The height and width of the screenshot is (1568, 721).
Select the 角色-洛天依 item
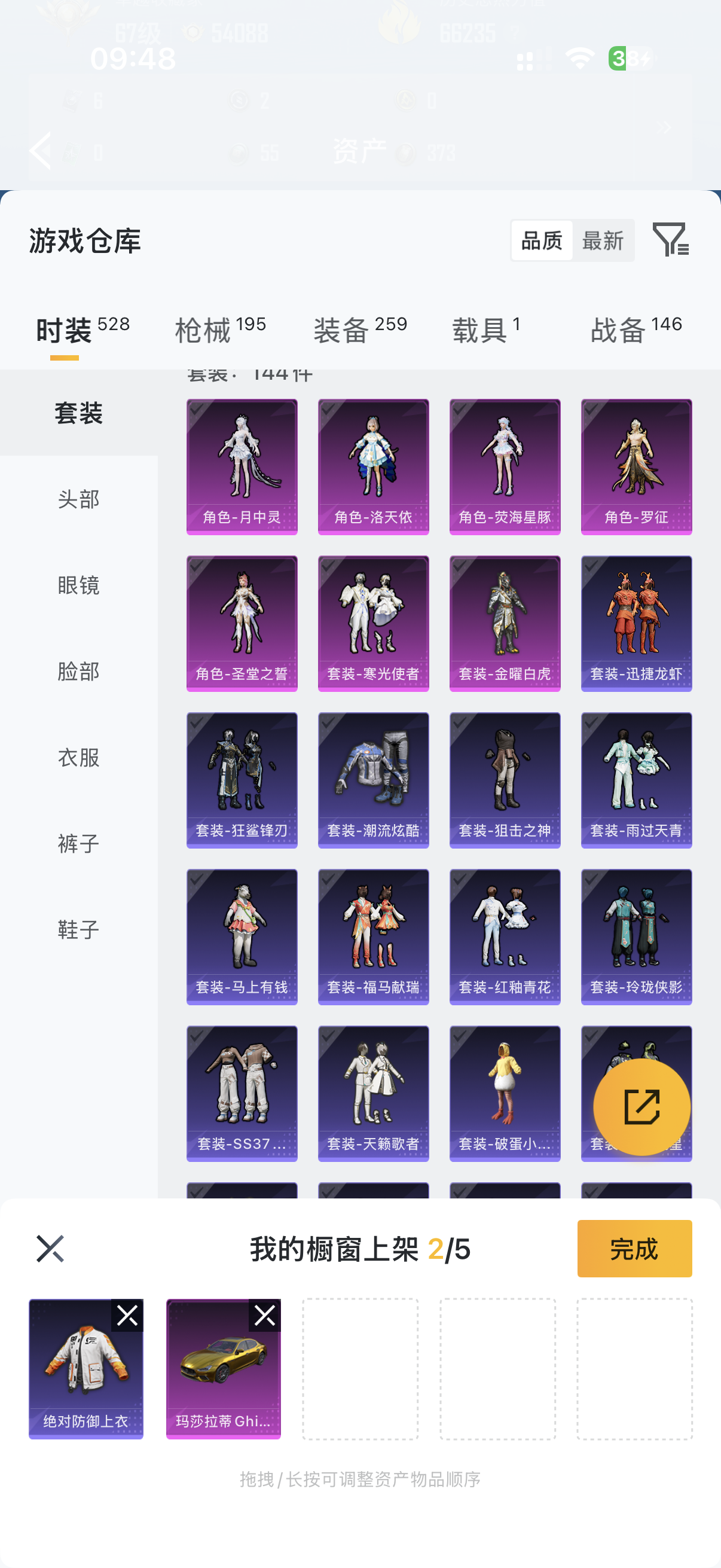click(373, 467)
